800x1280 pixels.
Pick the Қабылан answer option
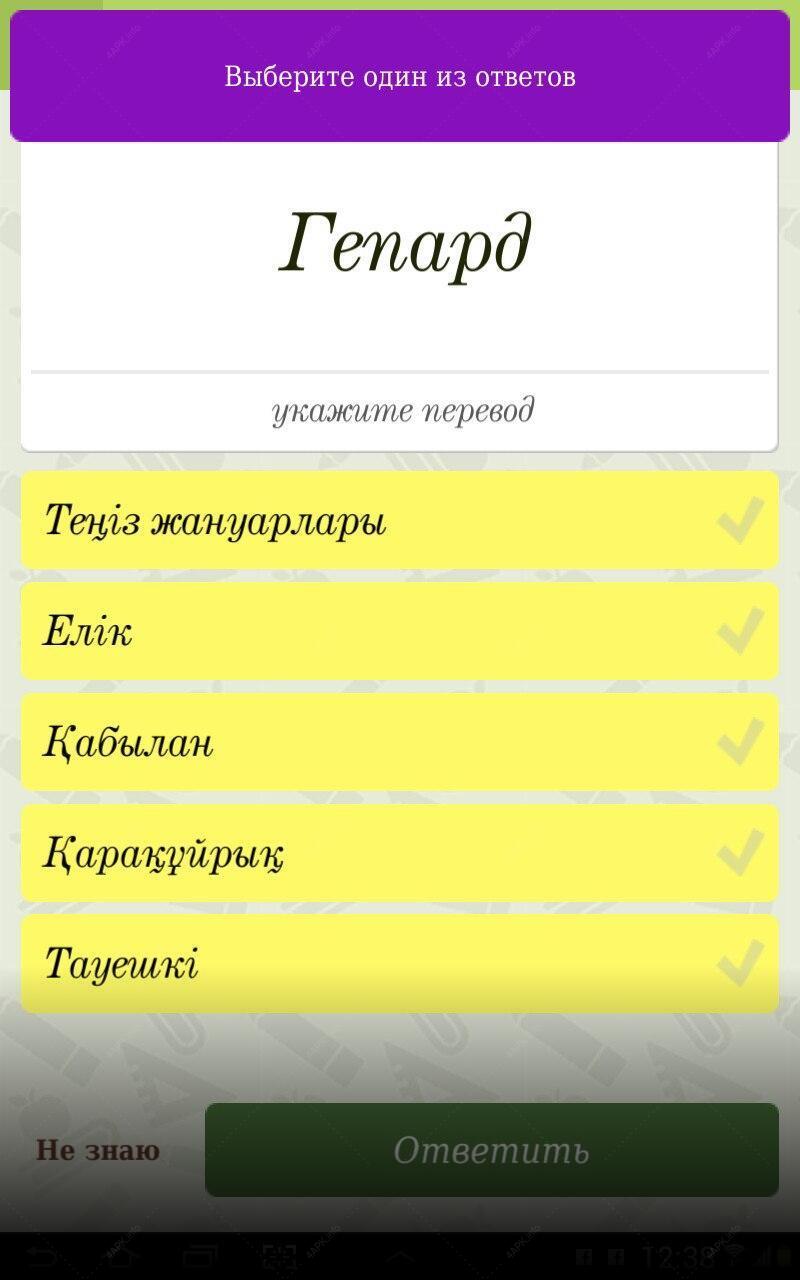coord(400,742)
